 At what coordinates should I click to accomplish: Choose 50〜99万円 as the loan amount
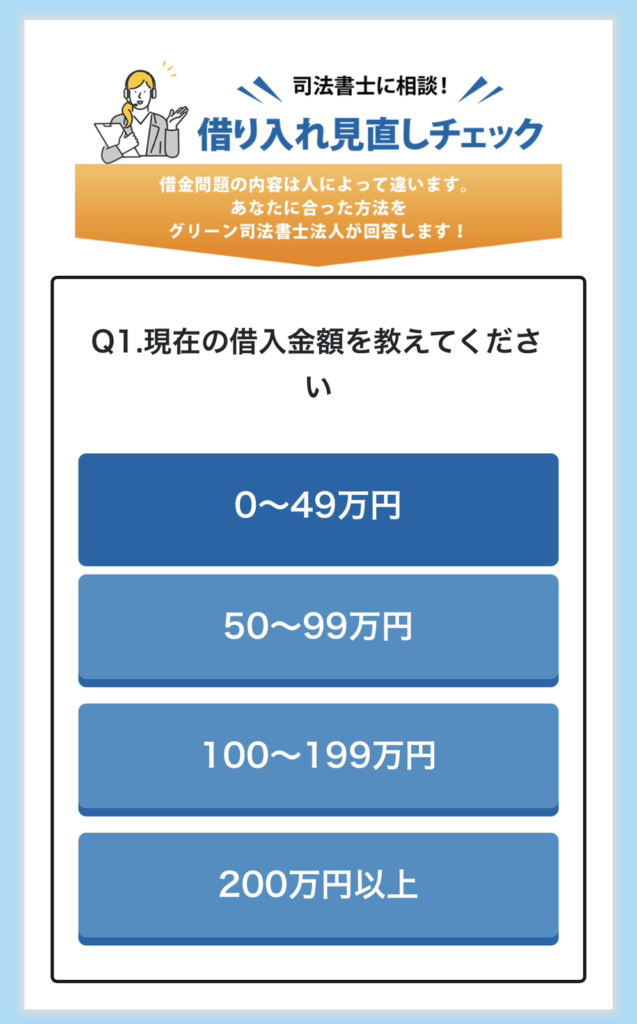(318, 628)
